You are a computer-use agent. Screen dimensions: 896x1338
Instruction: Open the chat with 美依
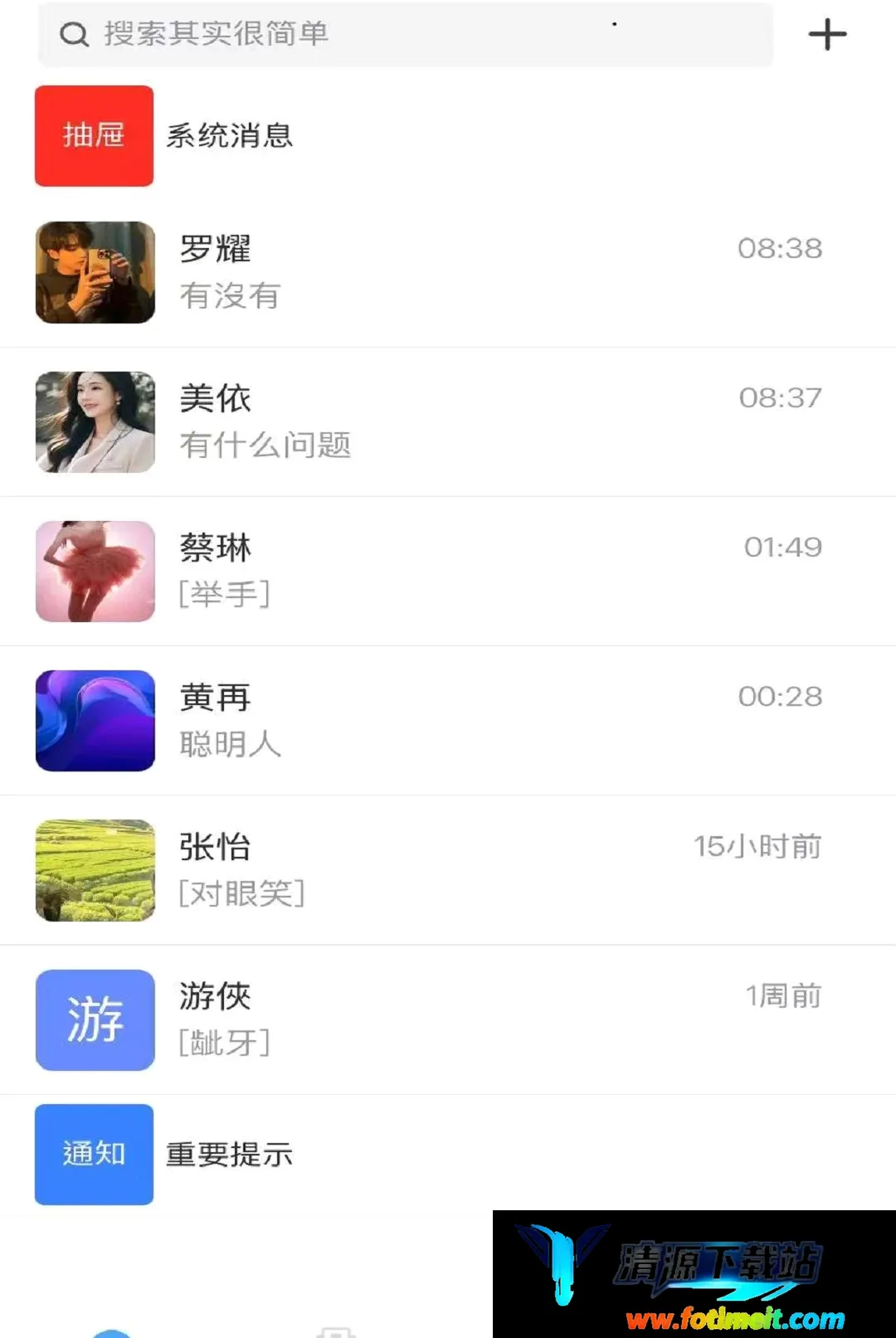[x=448, y=422]
